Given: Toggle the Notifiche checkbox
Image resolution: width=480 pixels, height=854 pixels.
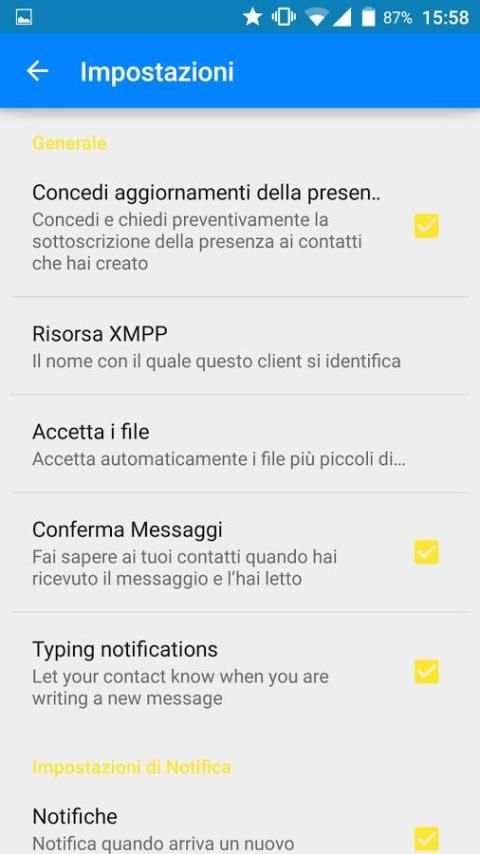Looking at the screenshot, I should (x=426, y=839).
